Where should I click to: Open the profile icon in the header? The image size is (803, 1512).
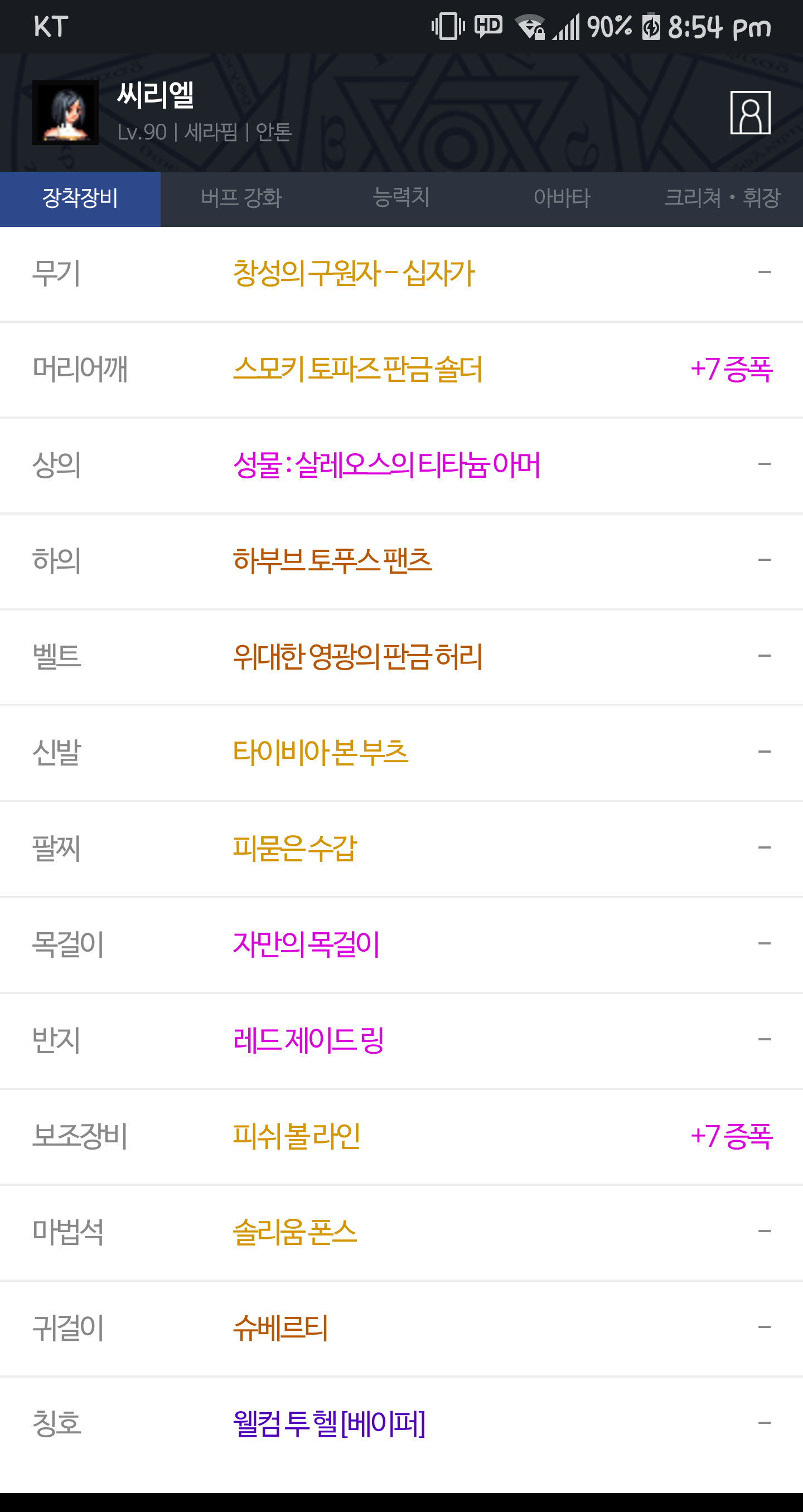pos(750,113)
